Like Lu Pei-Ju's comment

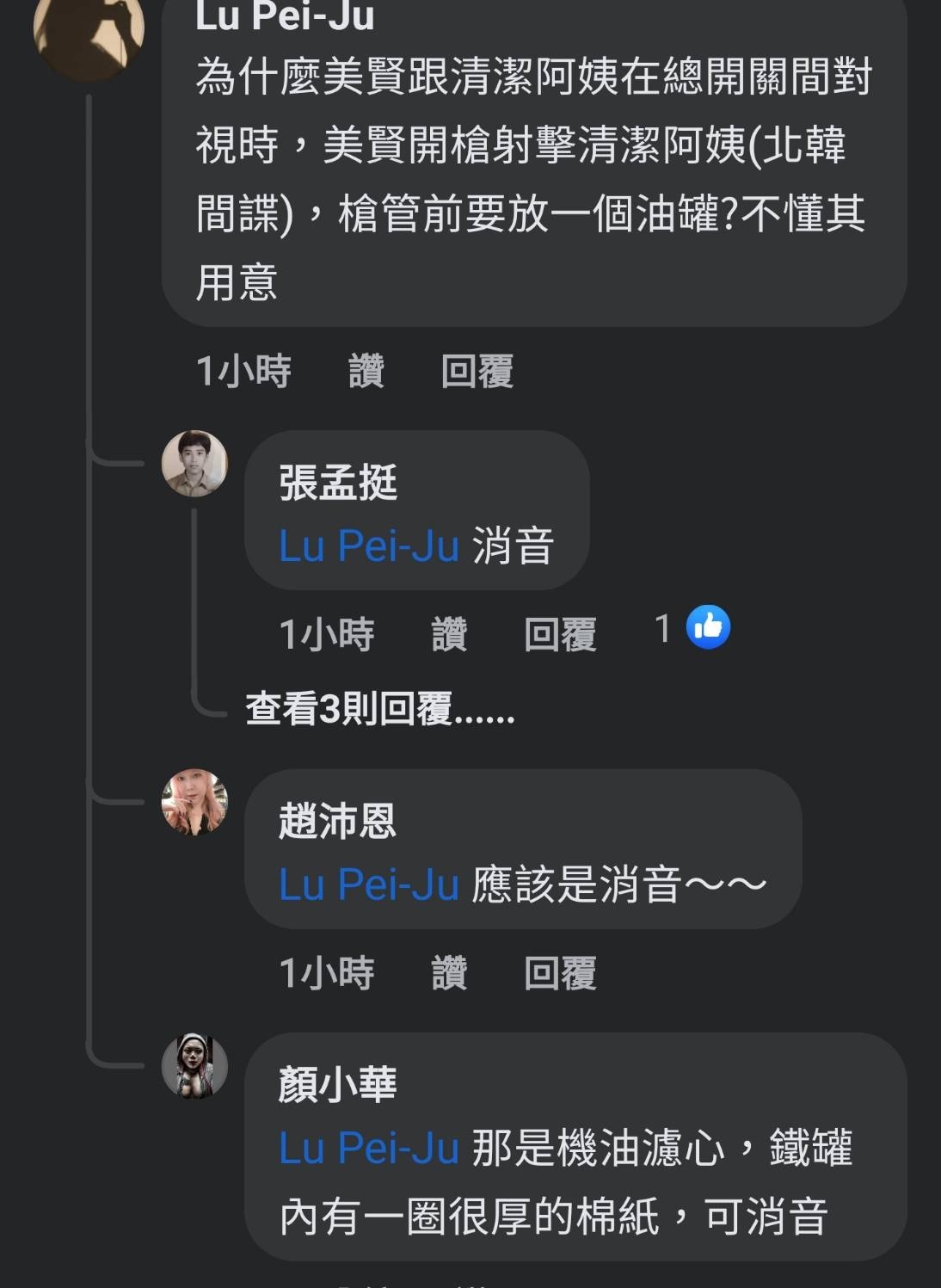(x=366, y=372)
